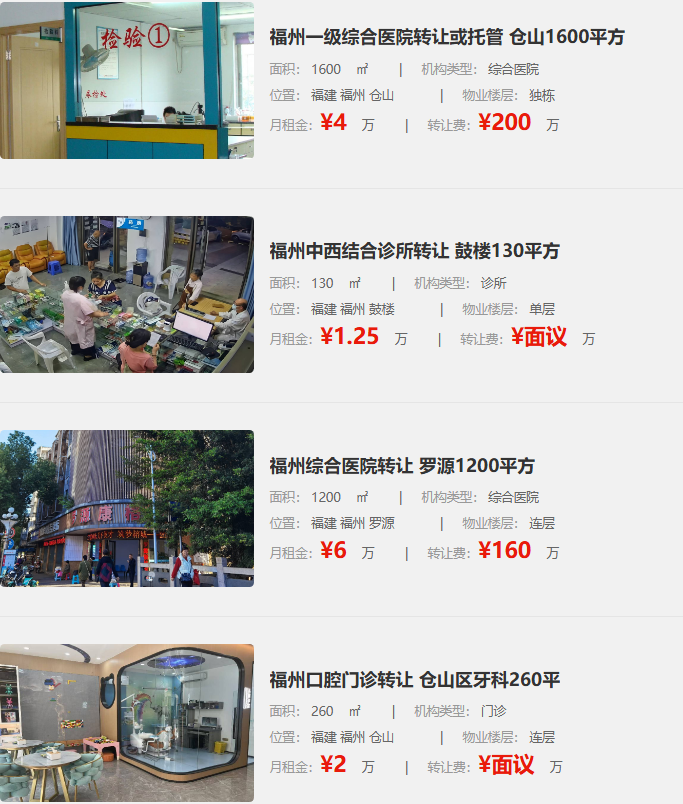
Task: Open the 福州口腔门诊转让 仓山区牙科260平 listing
Action: 414,680
